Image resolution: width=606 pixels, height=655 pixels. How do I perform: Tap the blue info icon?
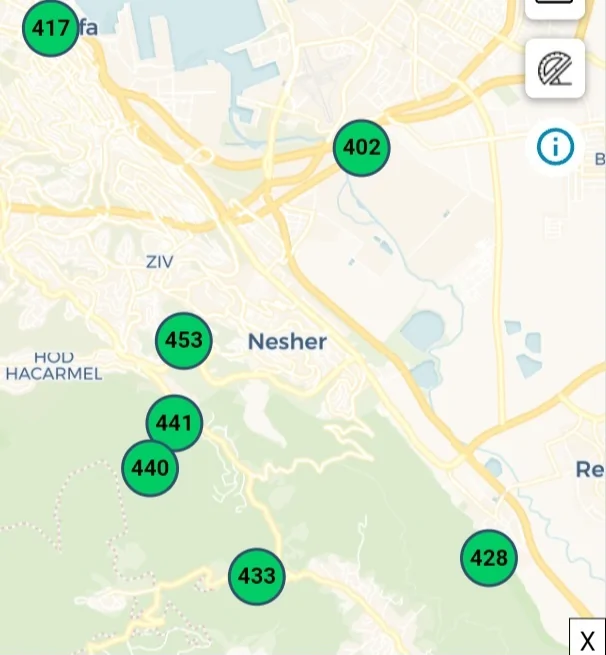(x=555, y=147)
